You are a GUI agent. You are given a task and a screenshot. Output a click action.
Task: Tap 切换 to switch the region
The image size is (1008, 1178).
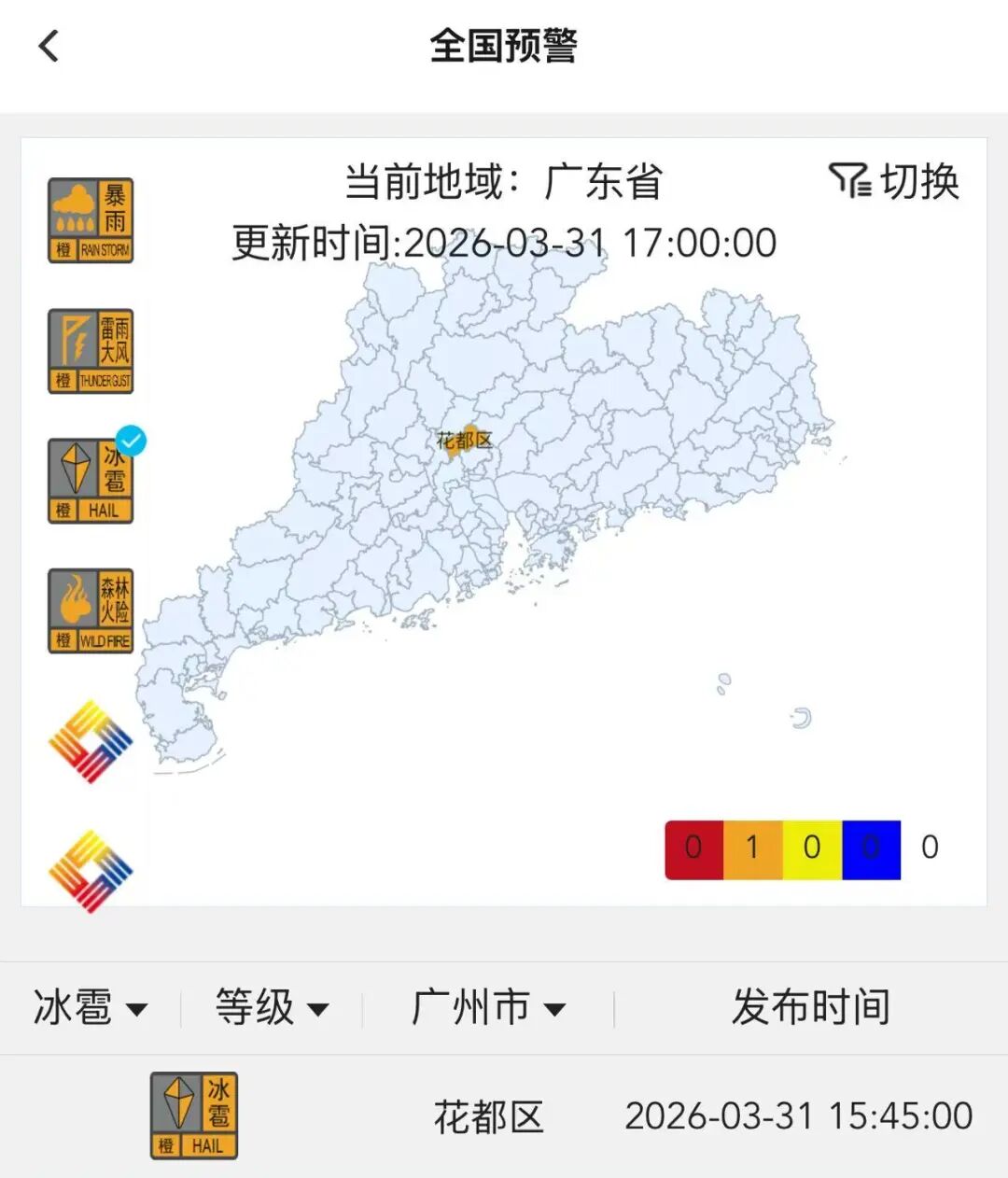(894, 181)
